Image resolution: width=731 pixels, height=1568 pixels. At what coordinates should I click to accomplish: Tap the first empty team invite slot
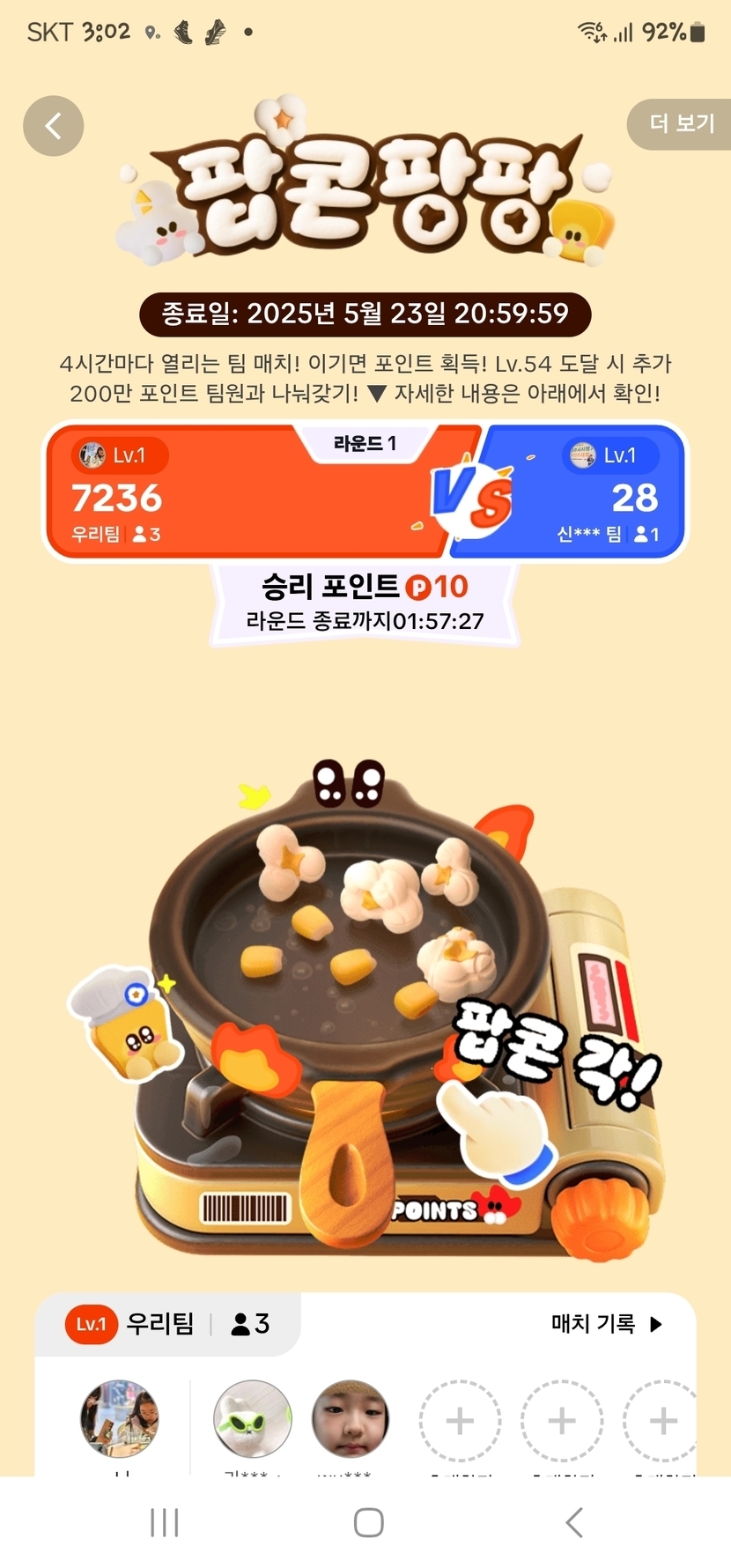pos(460,1420)
